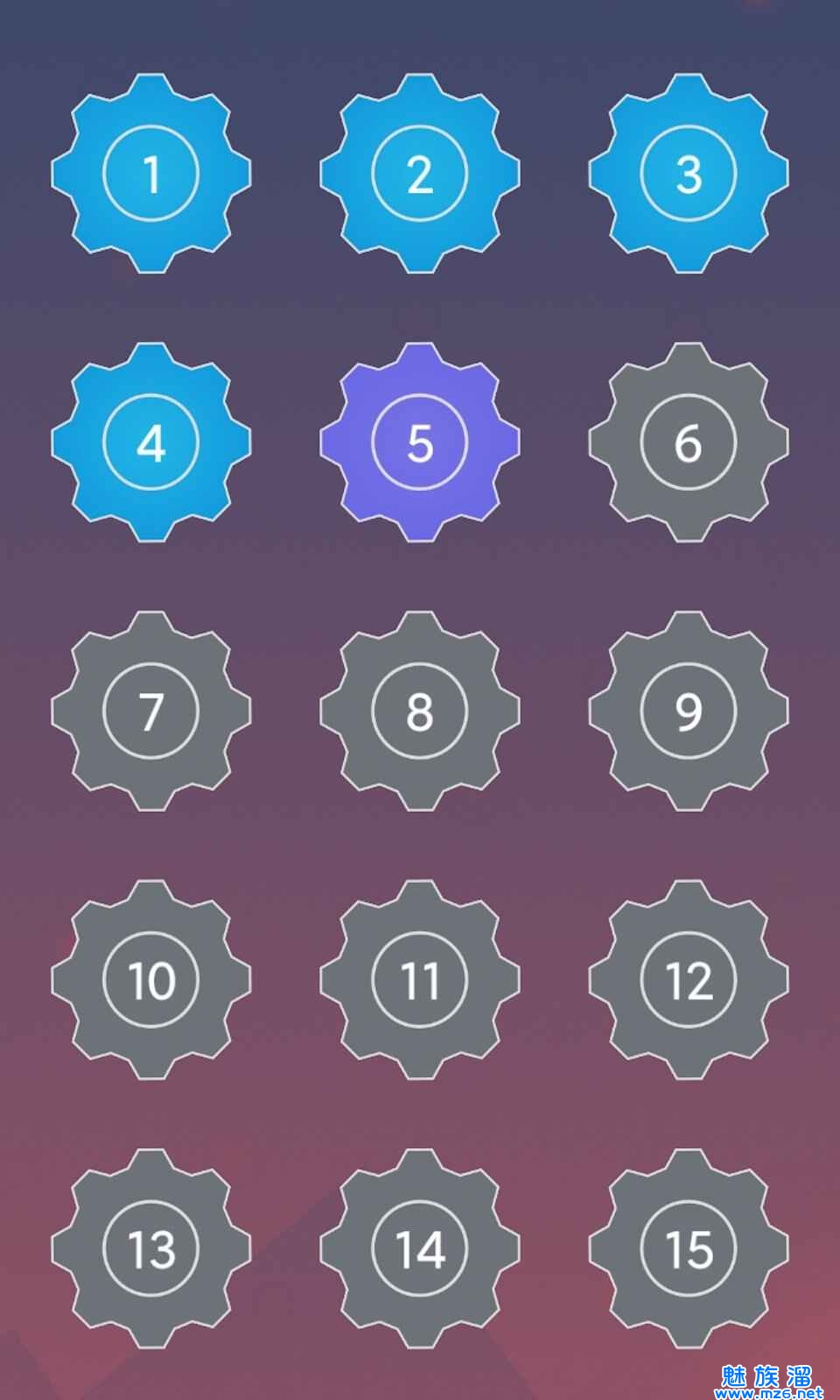The image size is (840, 1400).
Task: Choose level 7 gear
Action: (x=151, y=710)
